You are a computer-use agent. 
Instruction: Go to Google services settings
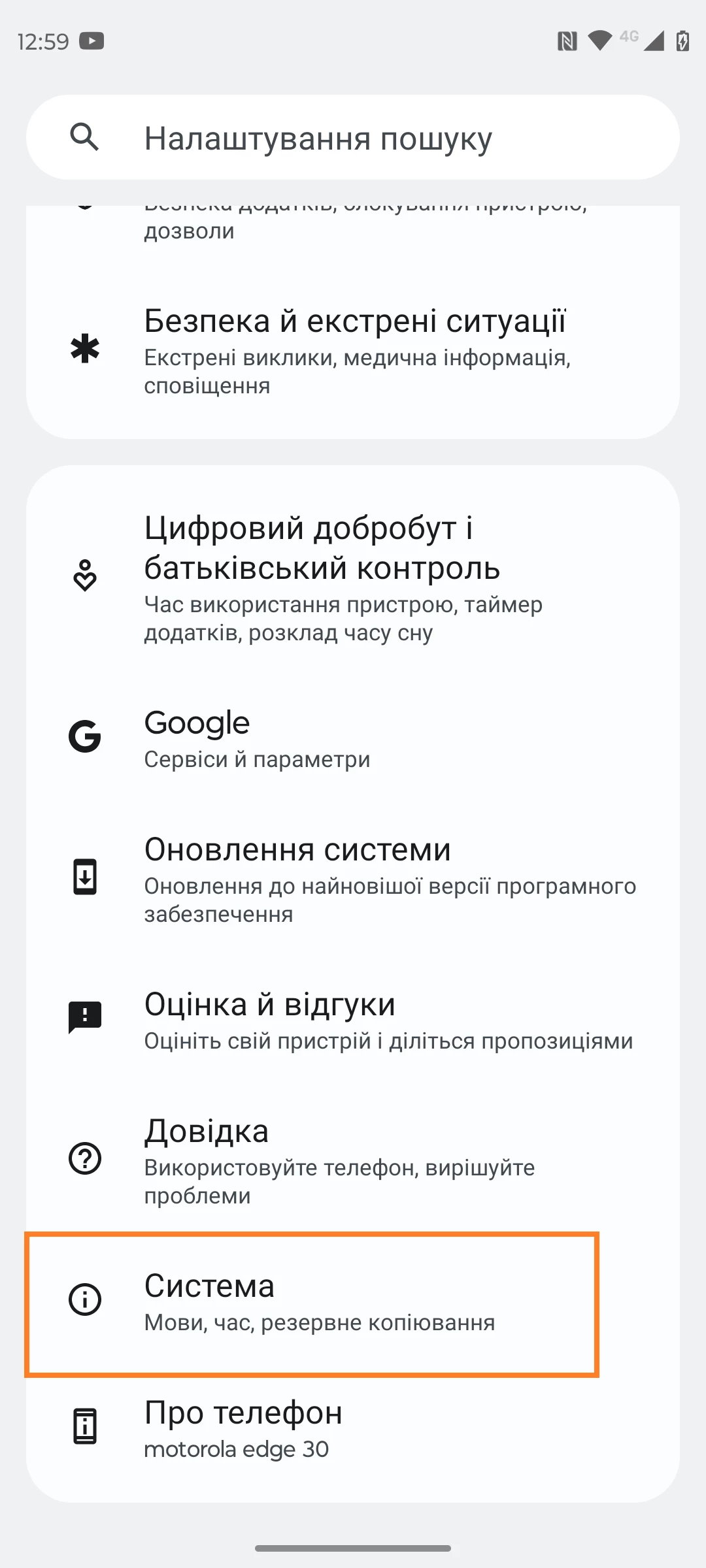point(353,739)
